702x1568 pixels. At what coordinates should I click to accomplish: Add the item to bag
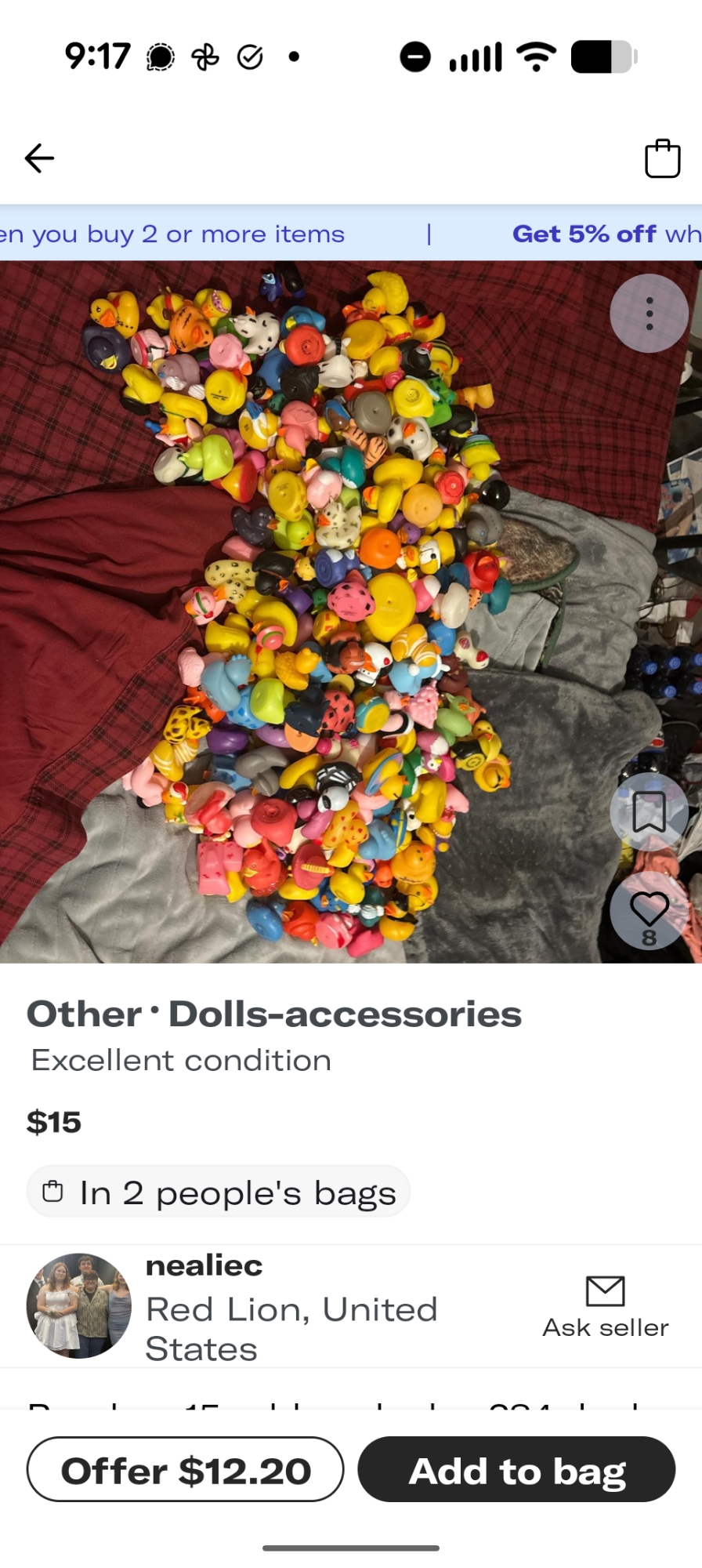click(x=516, y=1470)
